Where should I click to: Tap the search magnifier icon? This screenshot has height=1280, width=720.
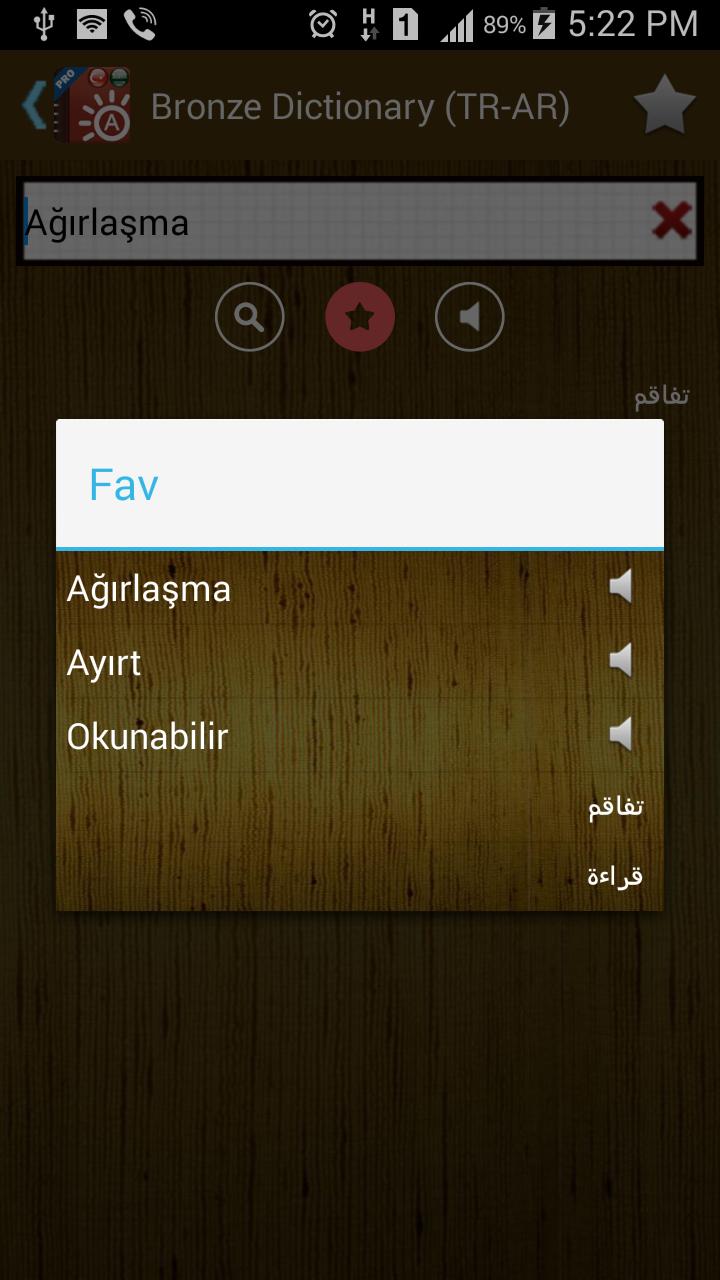(250, 317)
